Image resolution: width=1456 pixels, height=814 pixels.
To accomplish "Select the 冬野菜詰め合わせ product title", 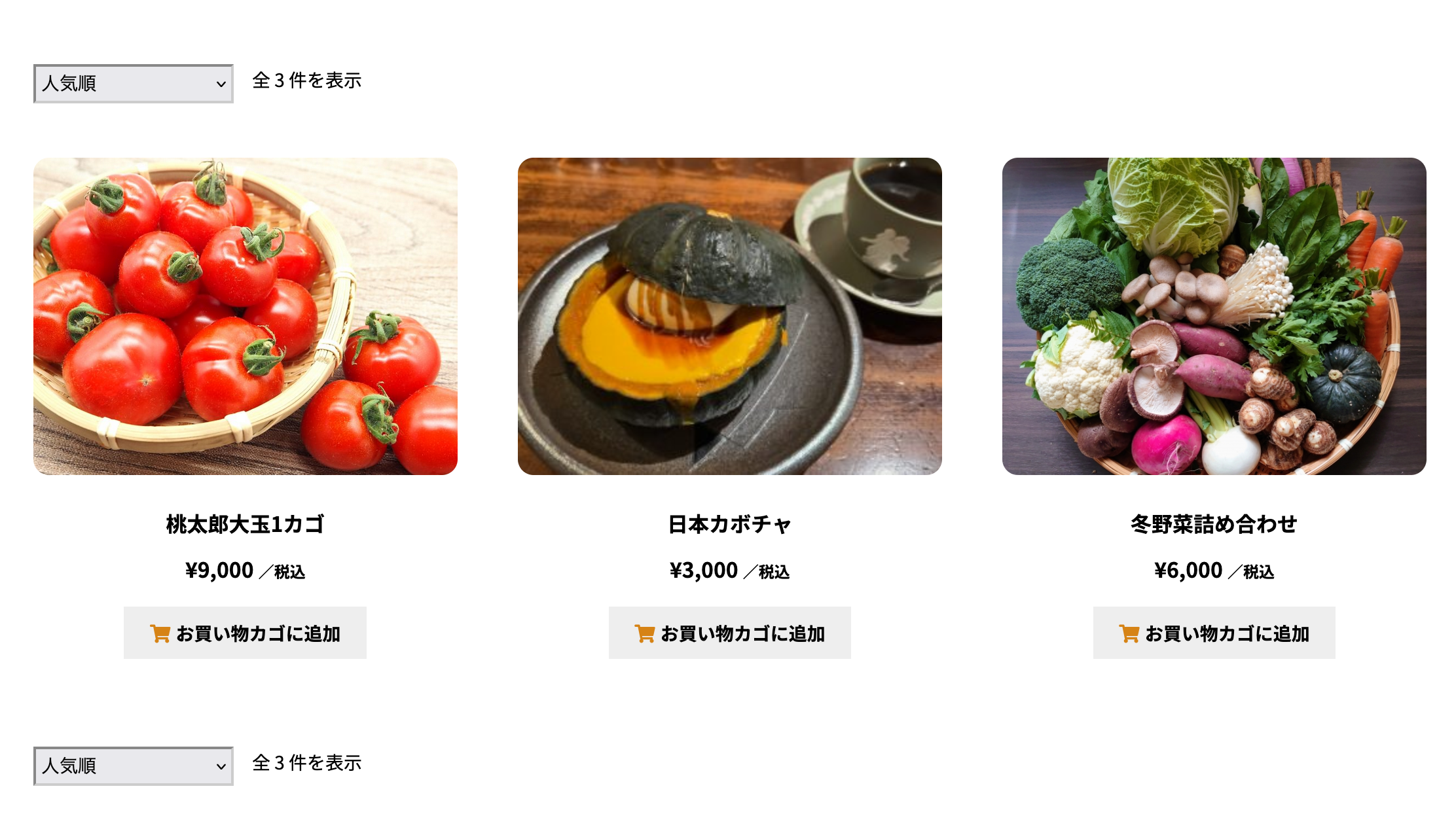I will (1214, 524).
